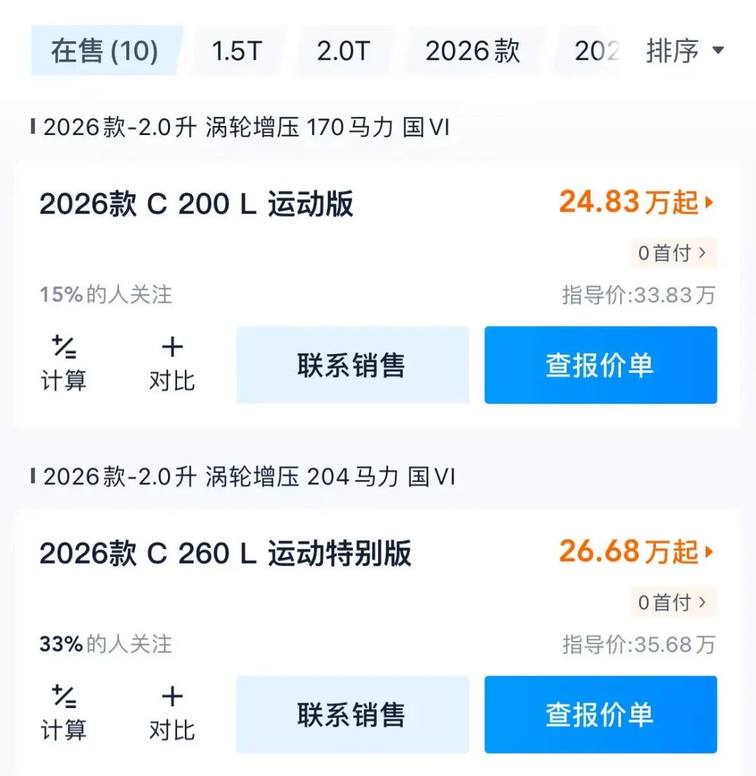View 24.83万起 price details
756x776 pixels.
636,203
